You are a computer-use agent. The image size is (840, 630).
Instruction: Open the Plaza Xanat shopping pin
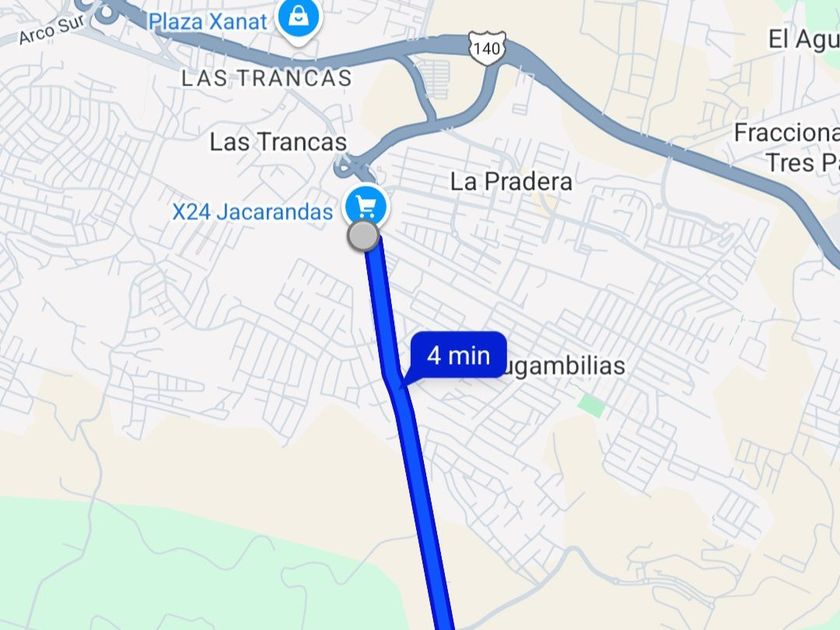[x=297, y=17]
